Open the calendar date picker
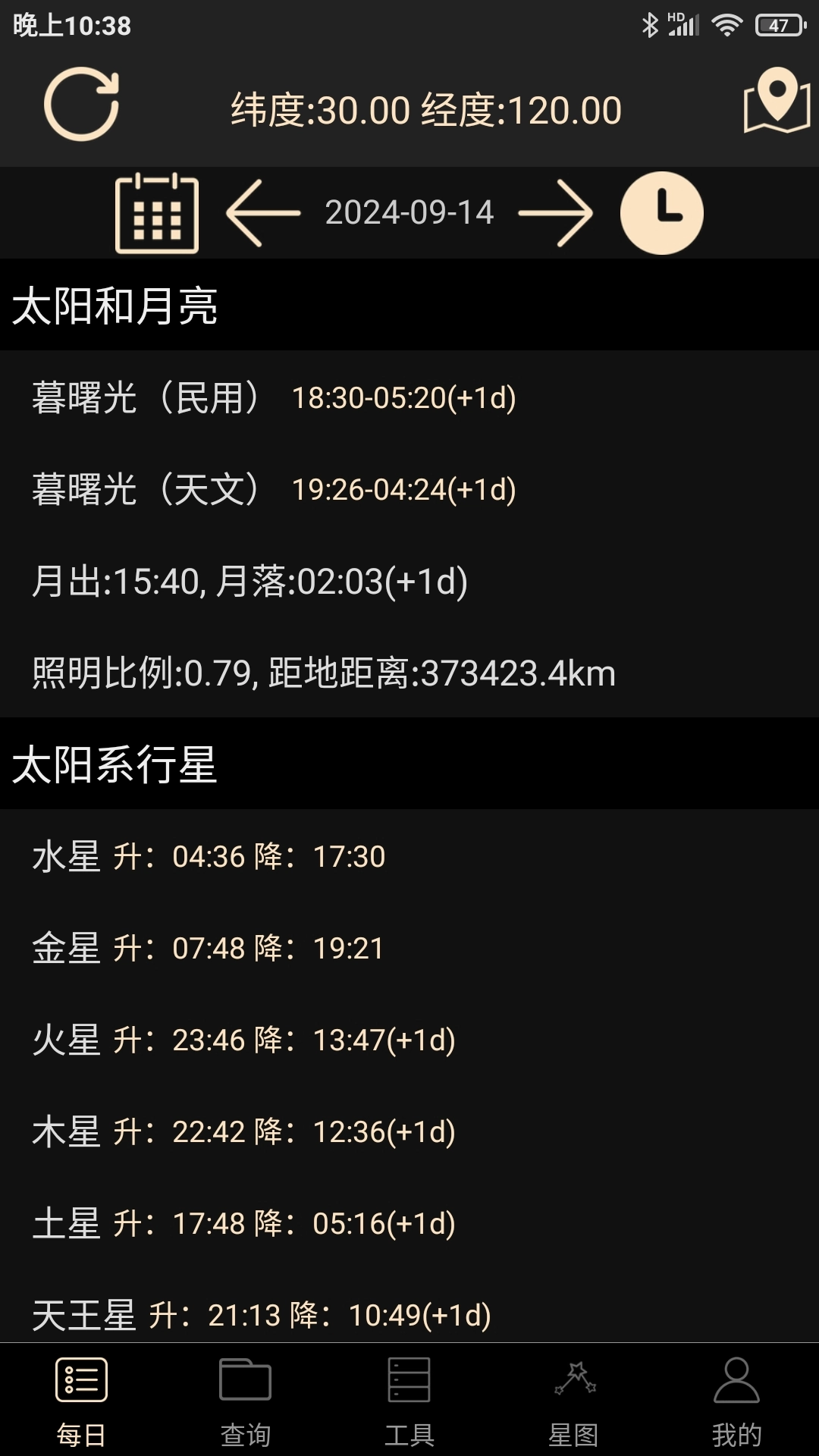819x1456 pixels. pos(156,213)
